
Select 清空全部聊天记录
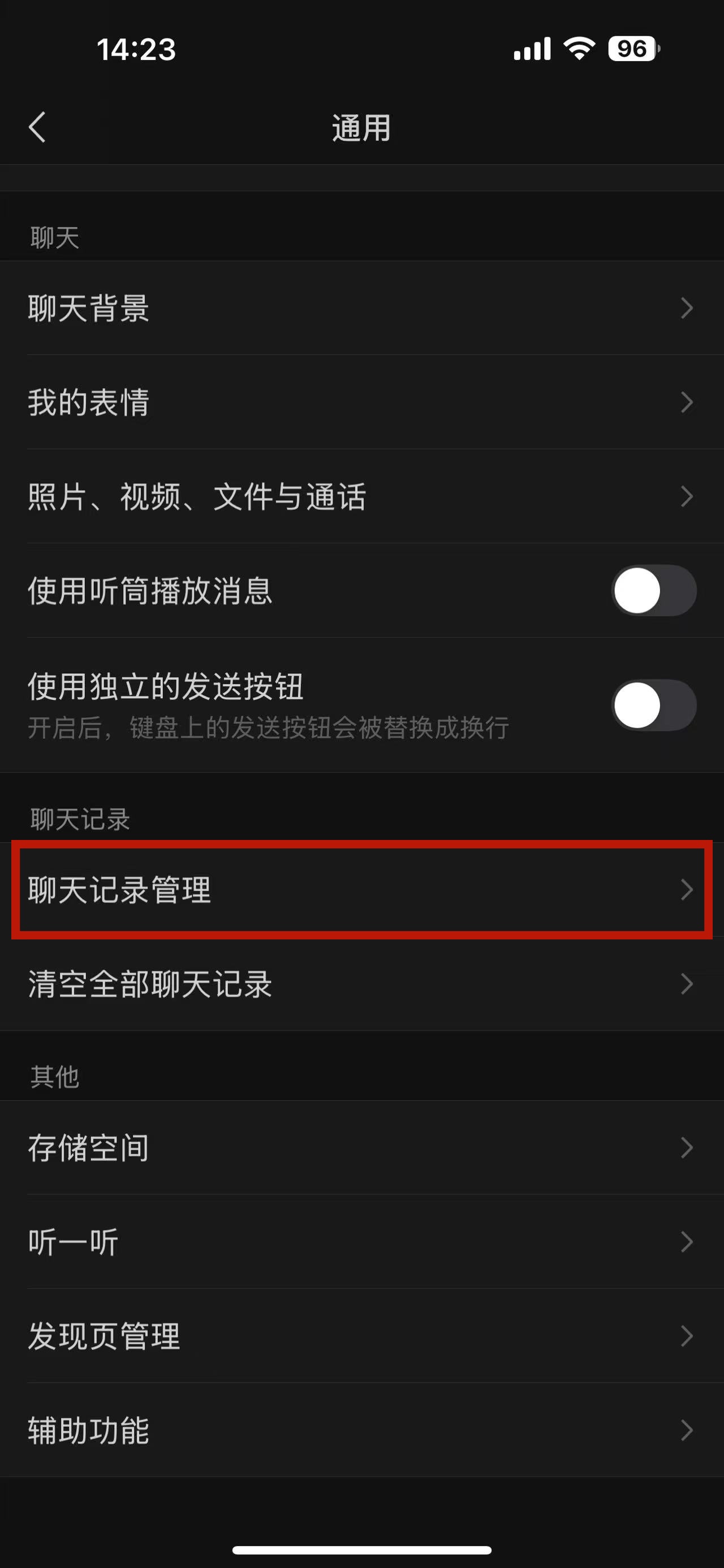pyautogui.click(x=361, y=984)
